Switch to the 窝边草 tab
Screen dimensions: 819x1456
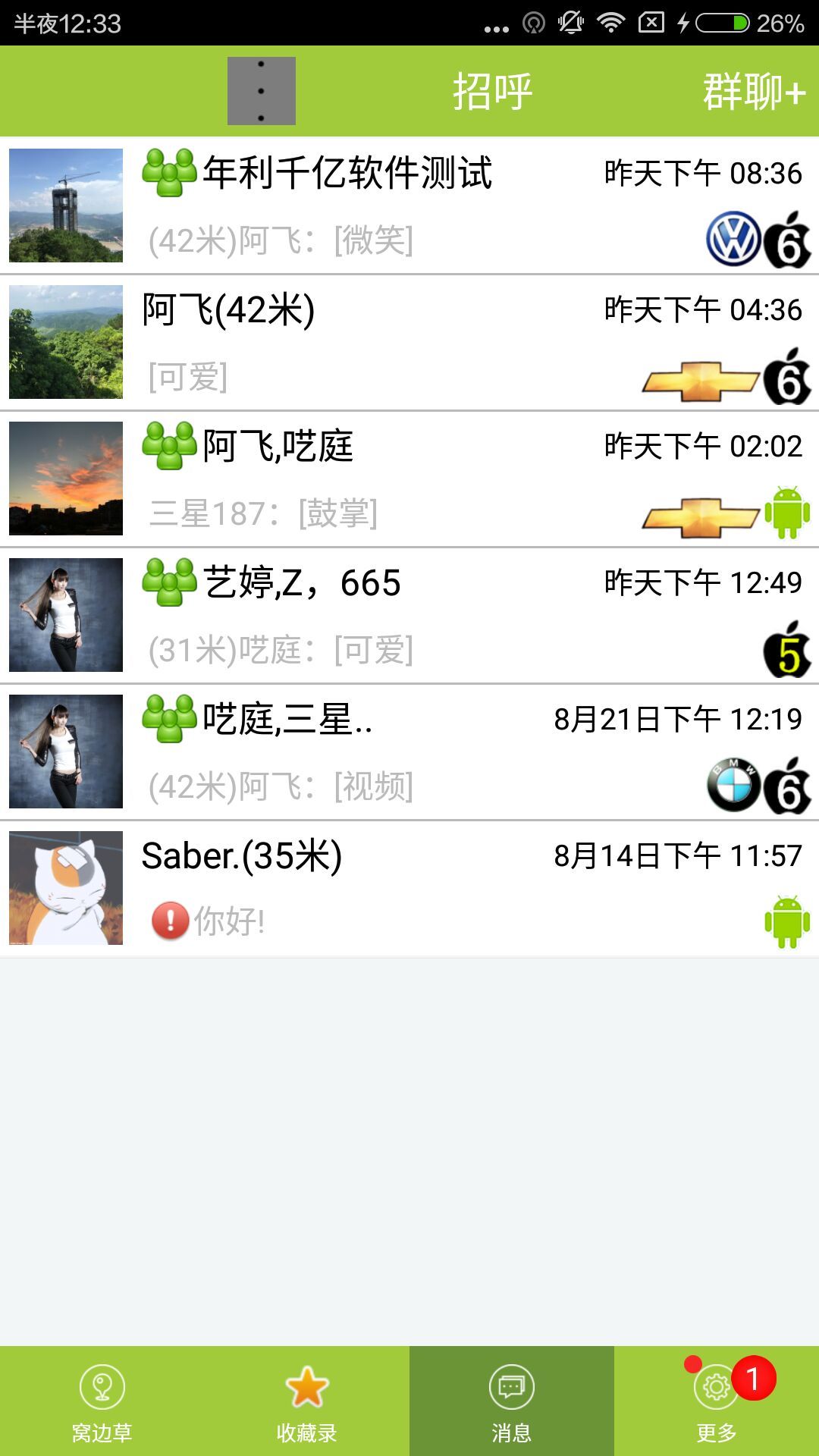coord(102,1401)
